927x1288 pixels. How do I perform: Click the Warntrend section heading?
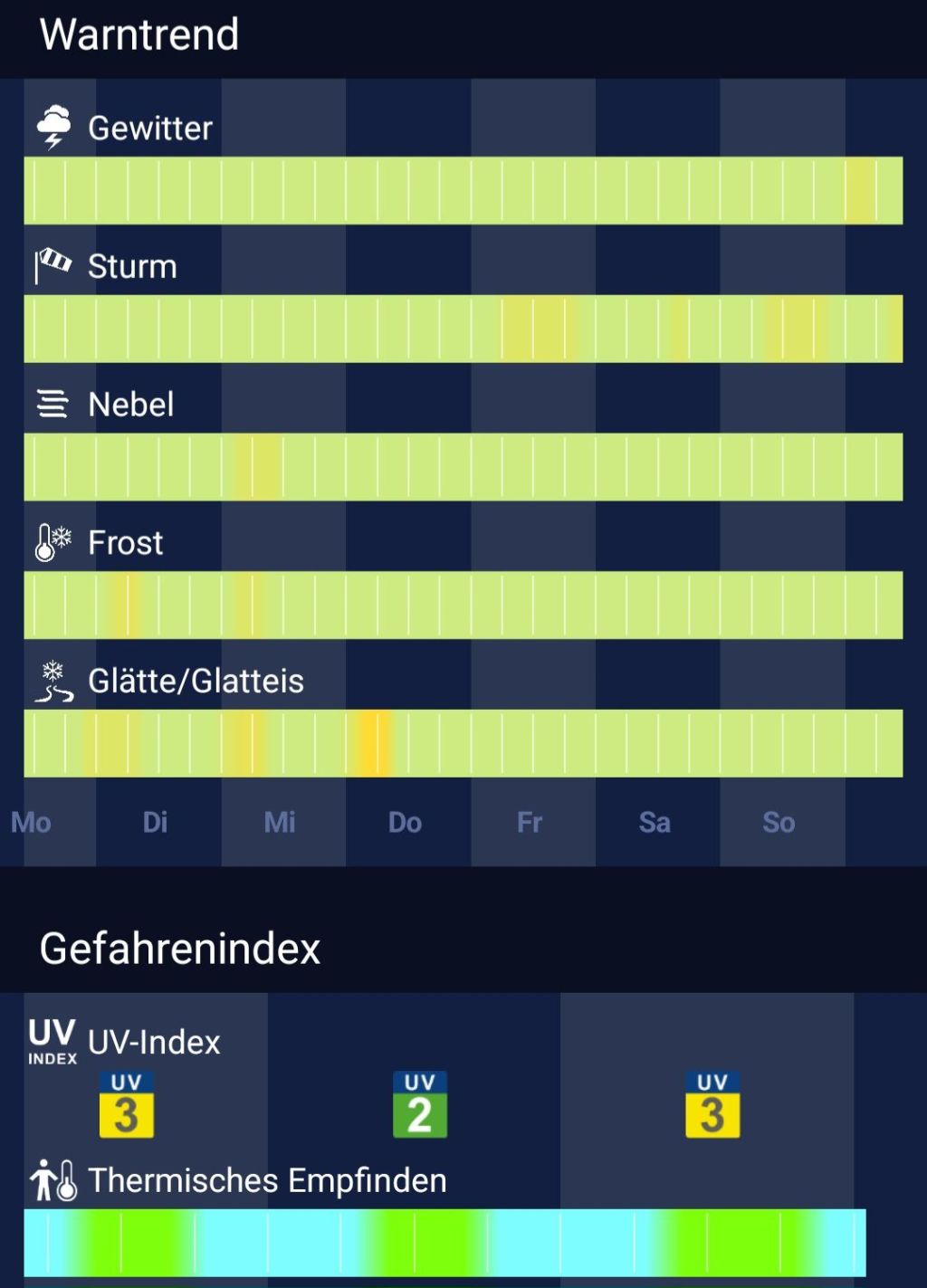pos(138,34)
